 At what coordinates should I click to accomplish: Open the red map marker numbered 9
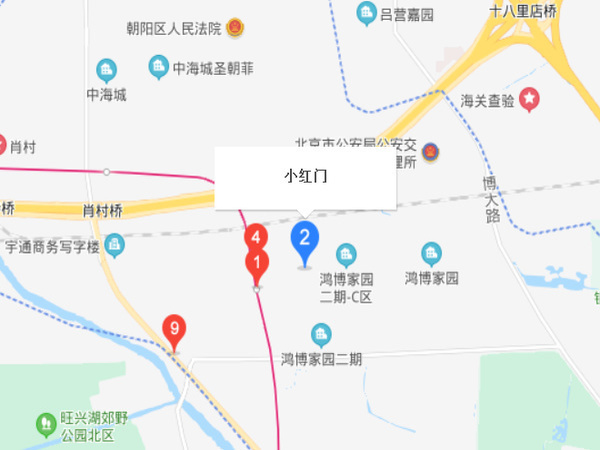(175, 329)
